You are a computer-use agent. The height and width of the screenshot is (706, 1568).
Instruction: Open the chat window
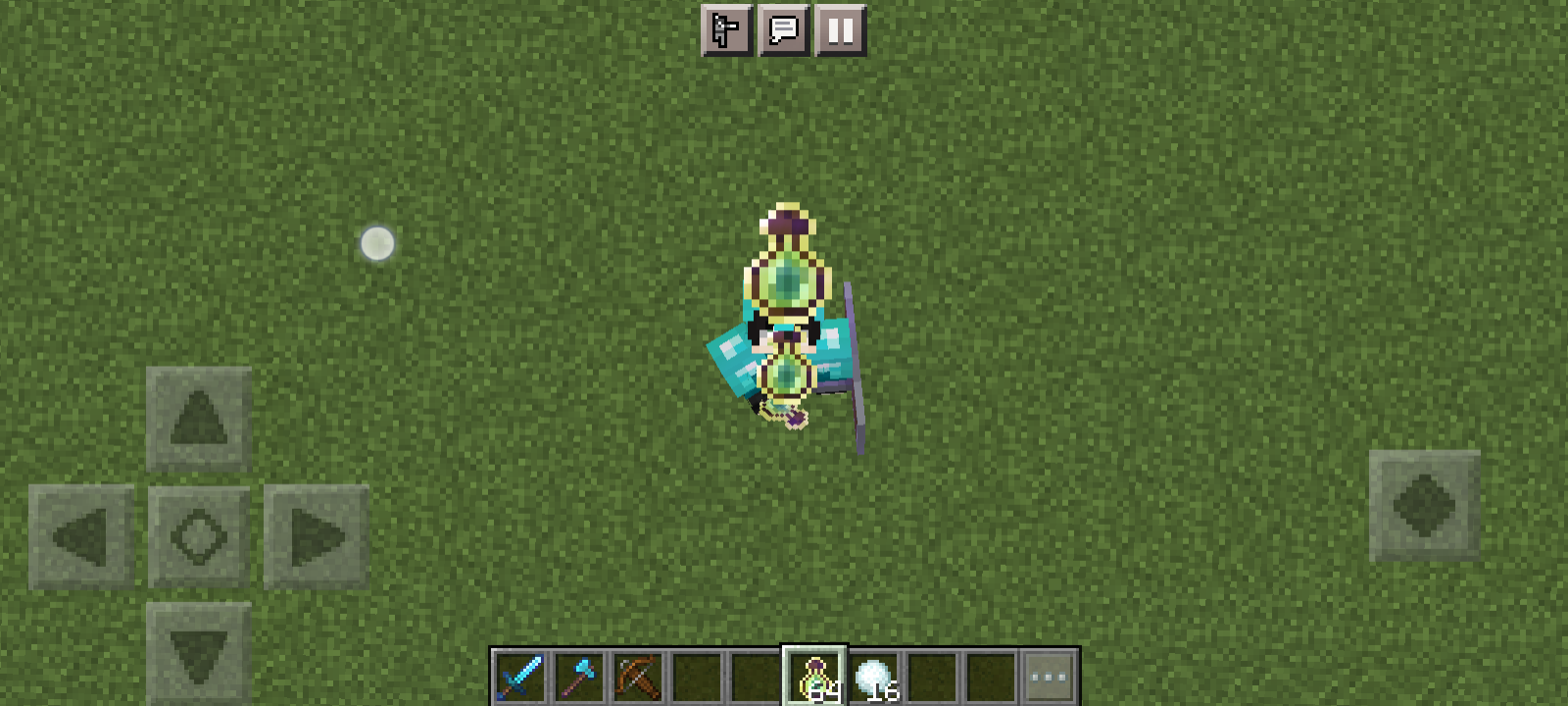784,30
